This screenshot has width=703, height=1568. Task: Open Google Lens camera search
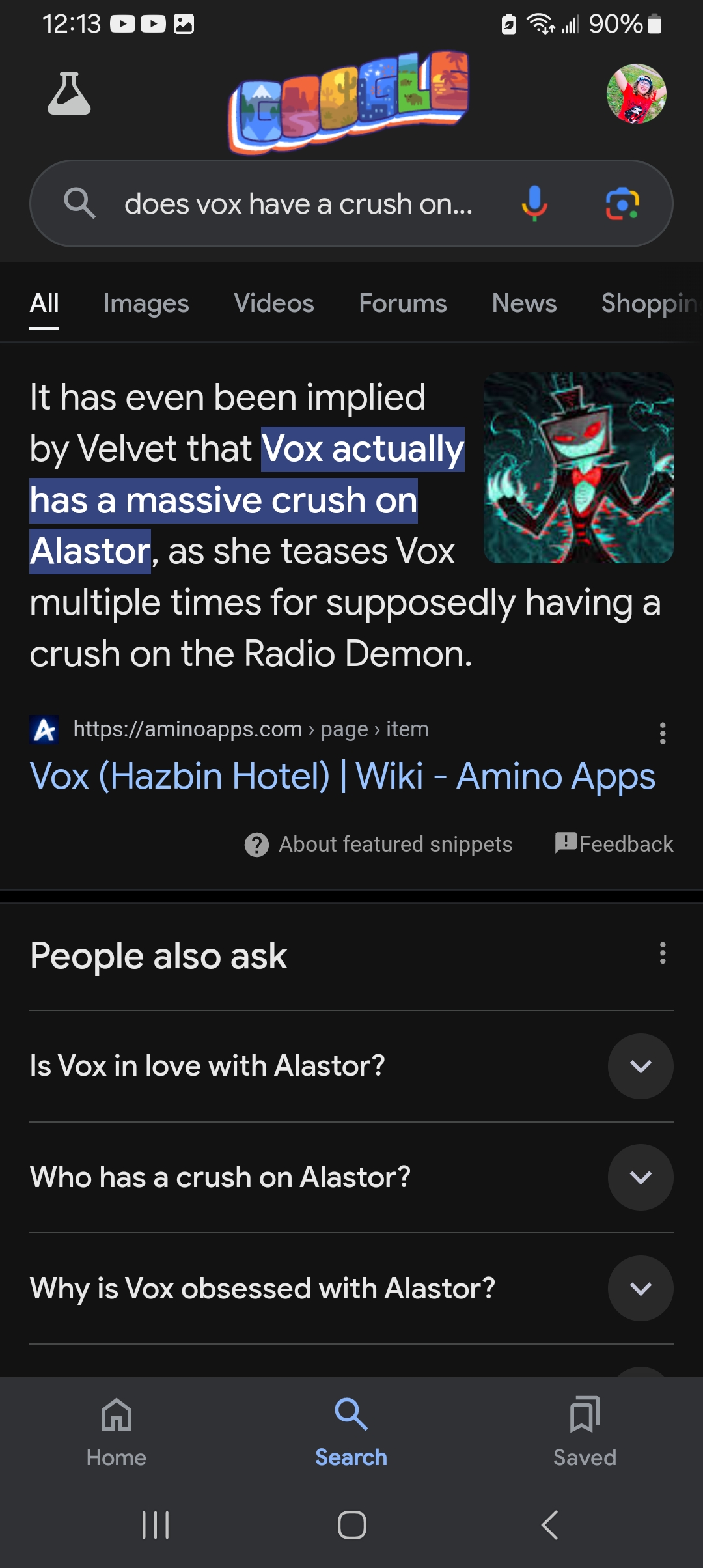tap(622, 204)
